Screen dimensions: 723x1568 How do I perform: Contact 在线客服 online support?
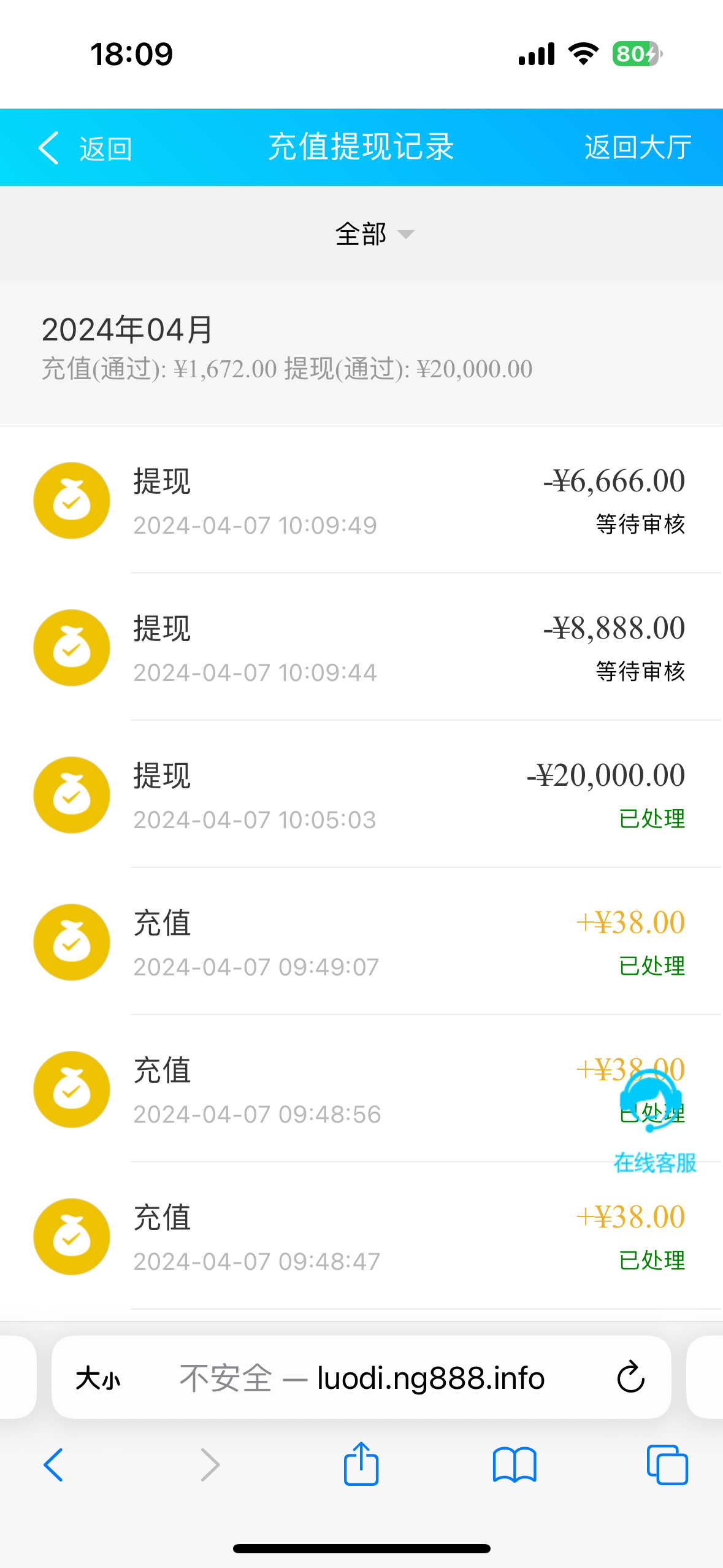(654, 1118)
